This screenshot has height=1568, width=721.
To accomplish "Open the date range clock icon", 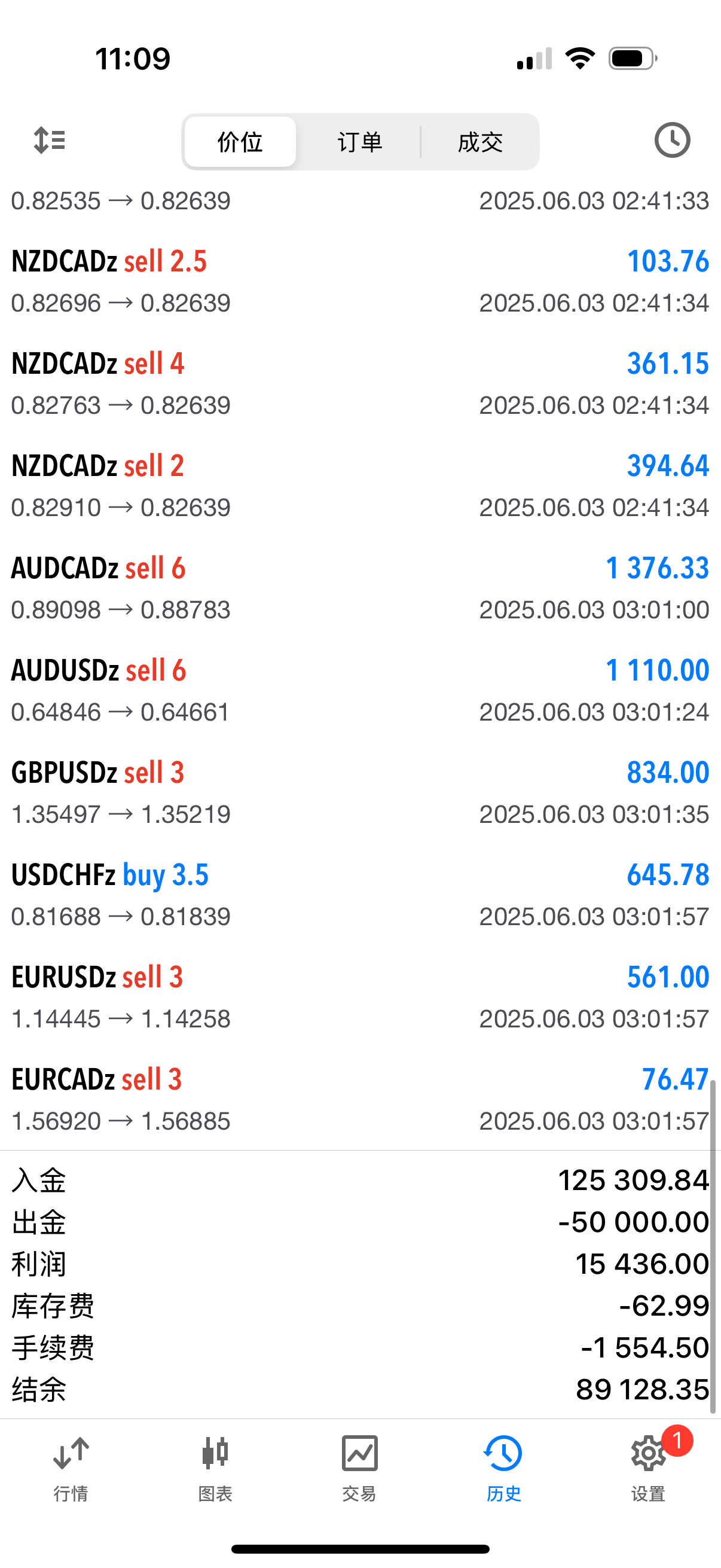I will 672,141.
